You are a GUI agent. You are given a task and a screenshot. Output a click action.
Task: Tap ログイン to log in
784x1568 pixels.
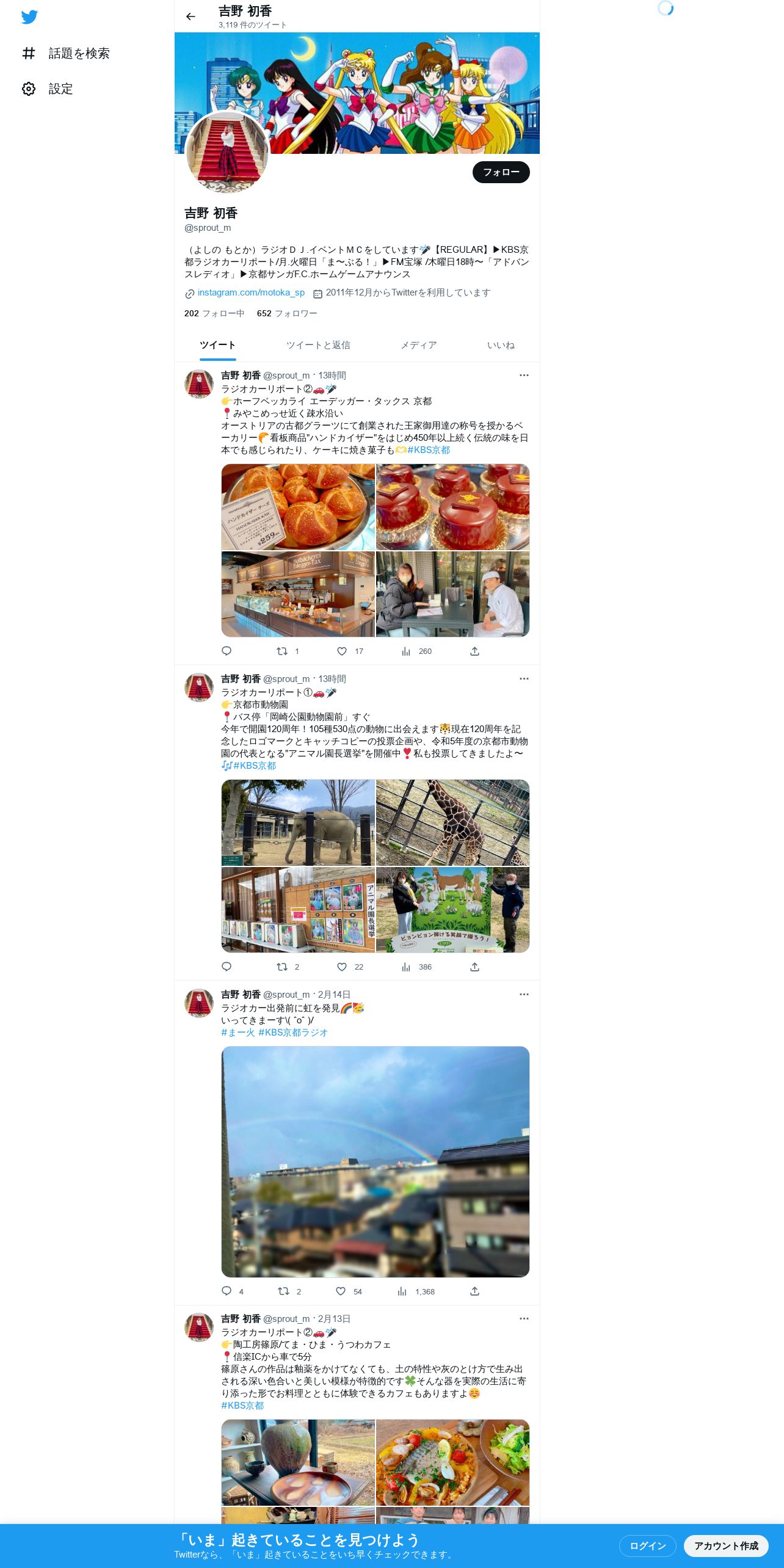647,1545
